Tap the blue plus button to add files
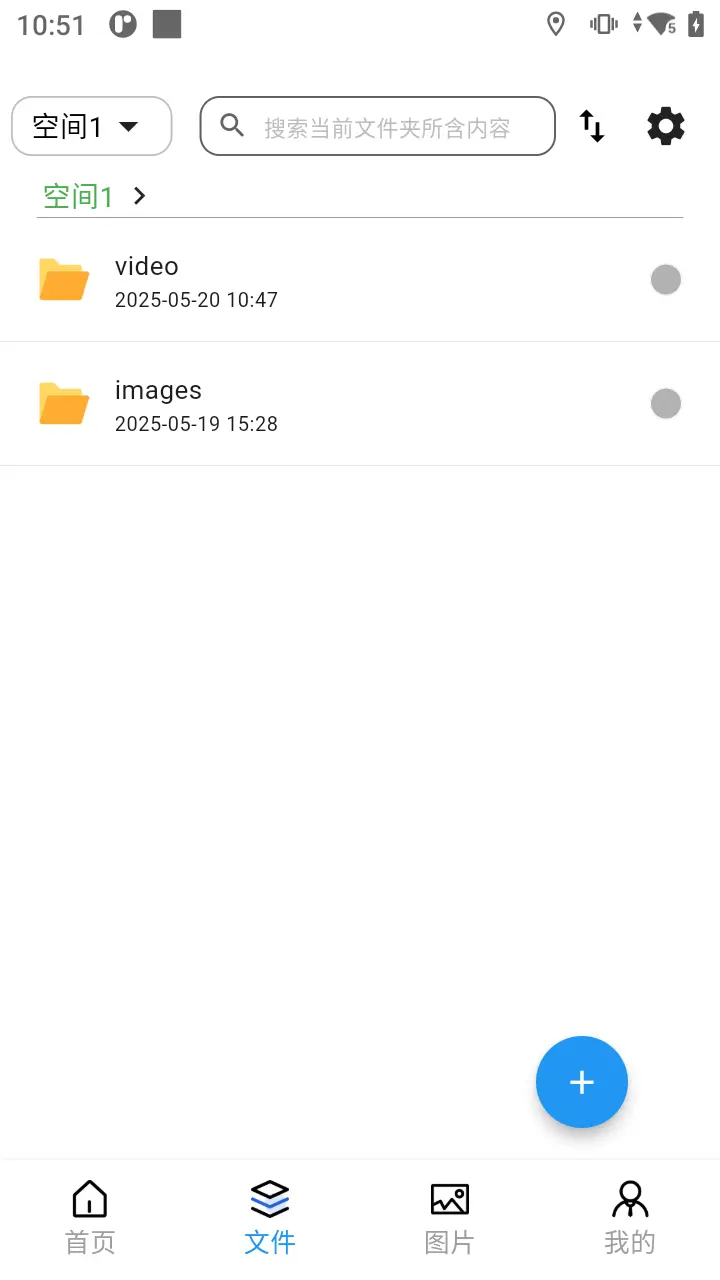Screen dimensions: 720x1280 tap(581, 1081)
